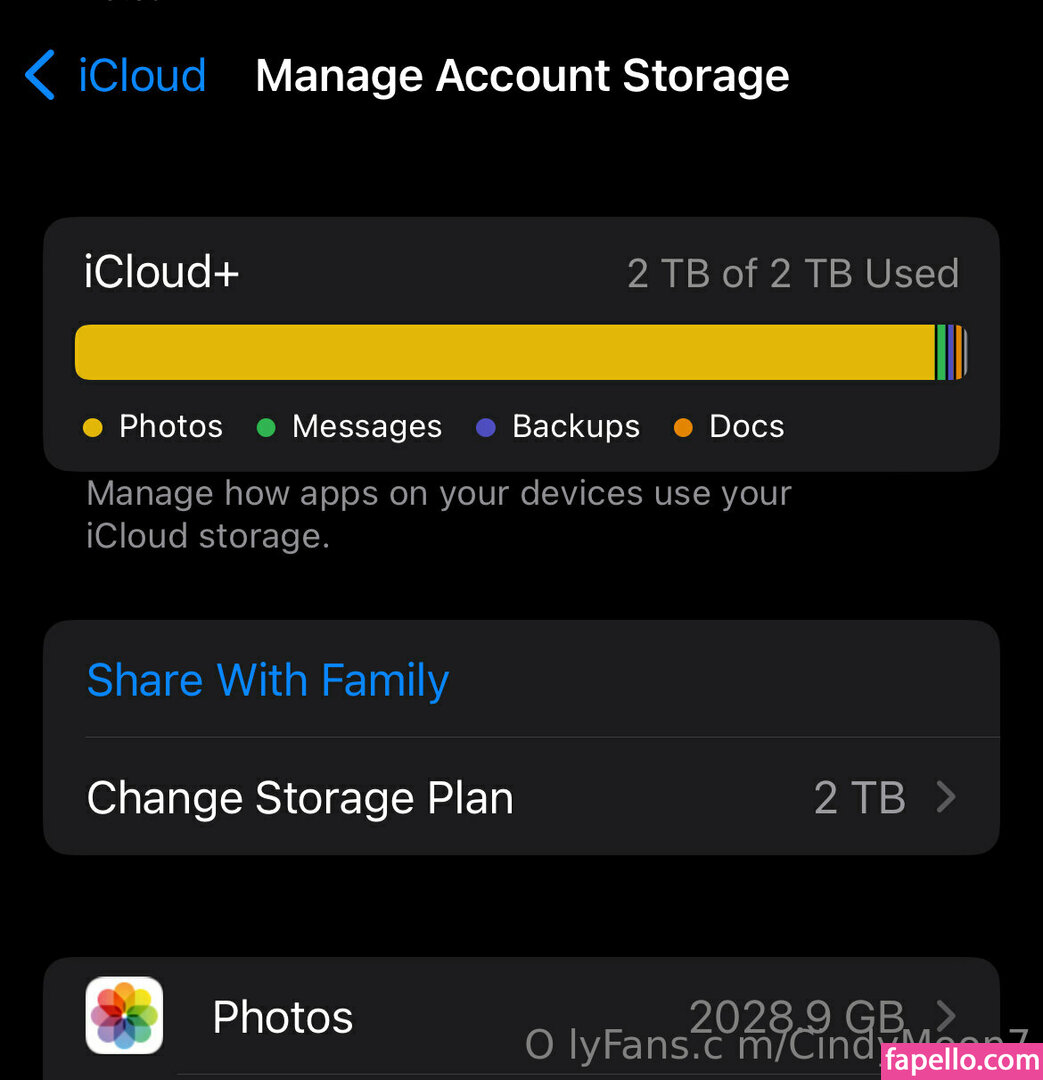Go back to iCloud settings
The height and width of the screenshot is (1080, 1043).
115,76
